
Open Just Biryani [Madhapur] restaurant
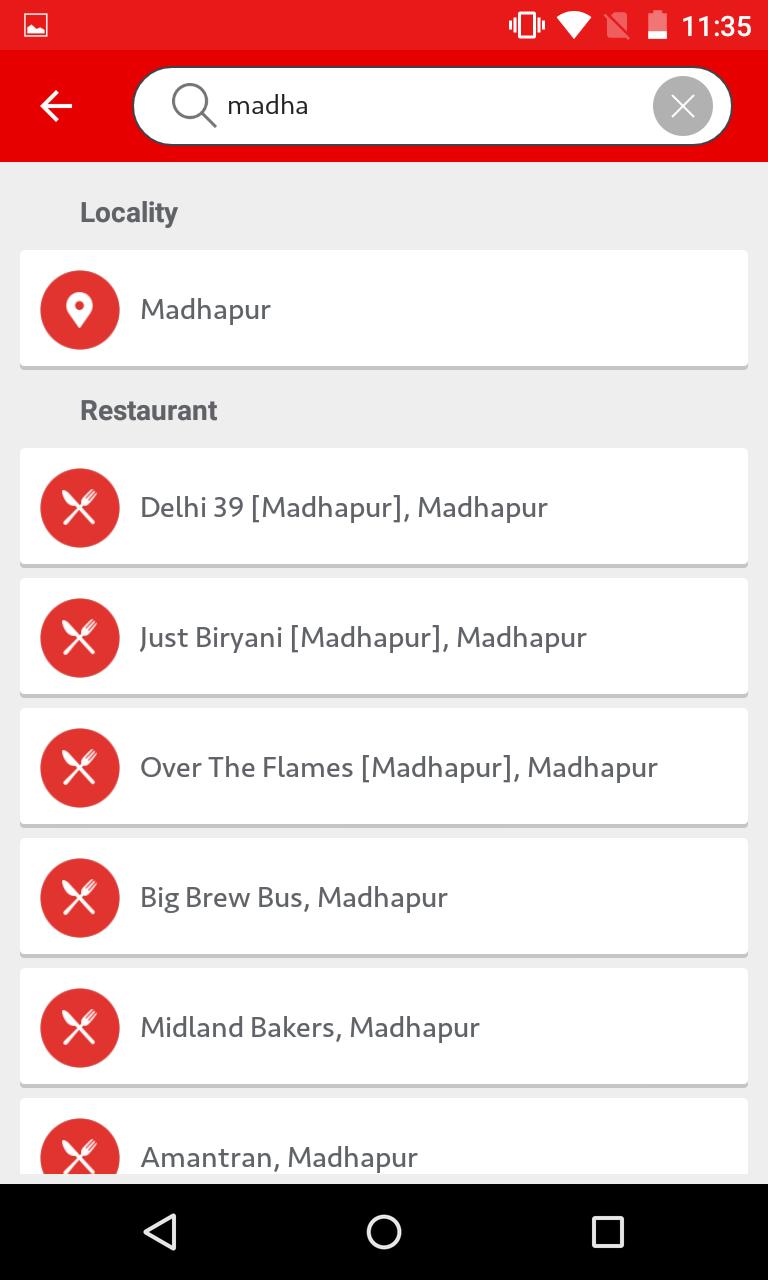coord(384,637)
